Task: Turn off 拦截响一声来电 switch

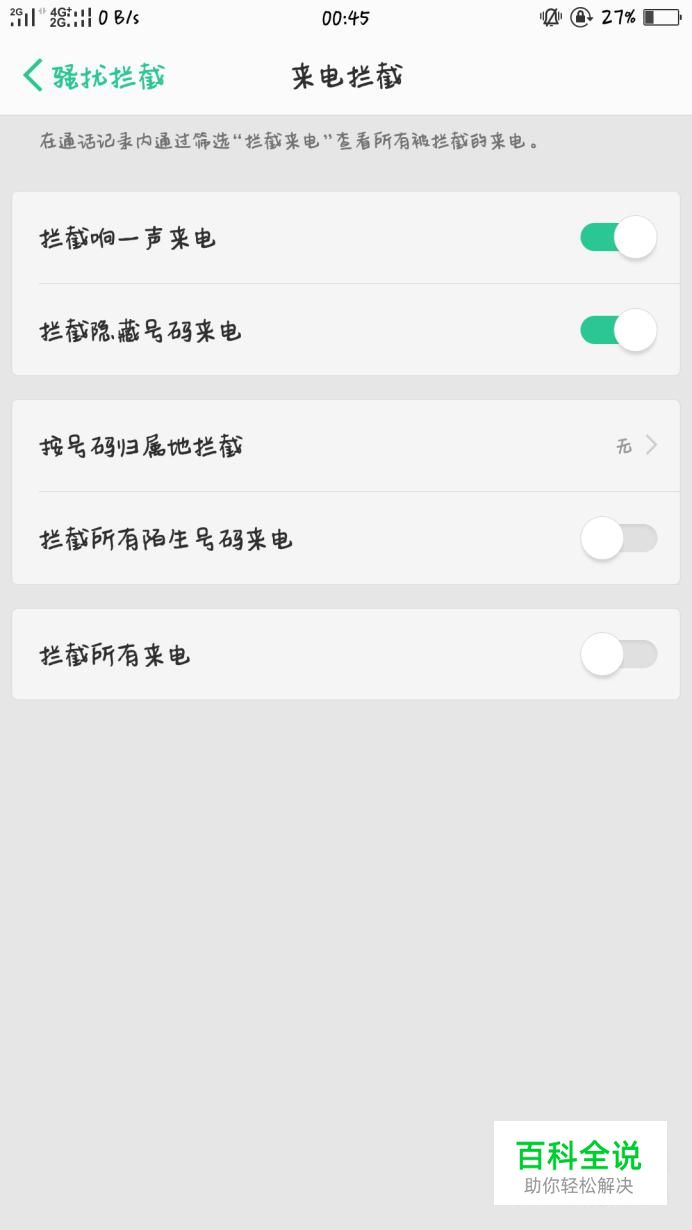Action: 618,238
